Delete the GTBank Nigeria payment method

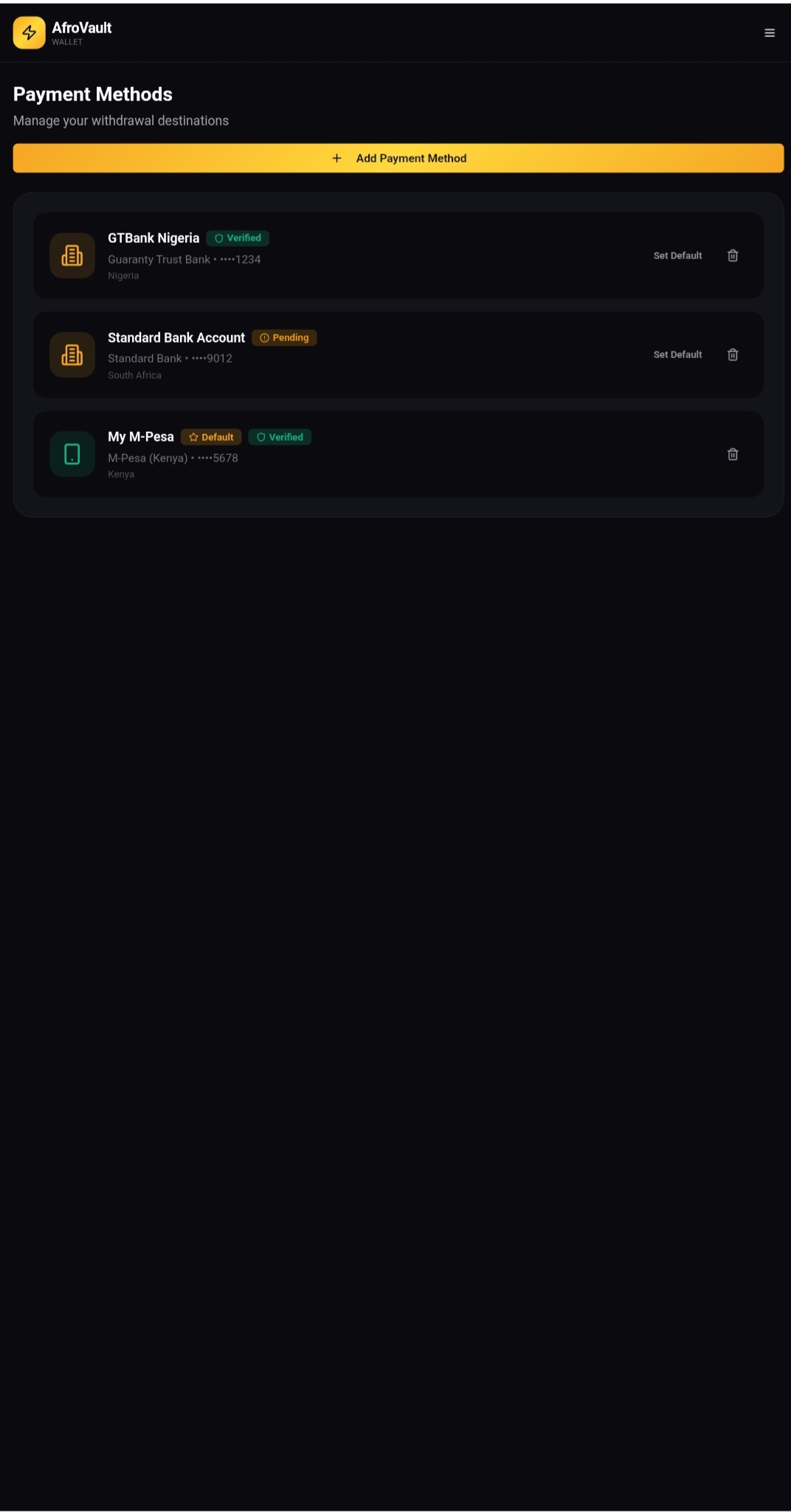point(733,255)
